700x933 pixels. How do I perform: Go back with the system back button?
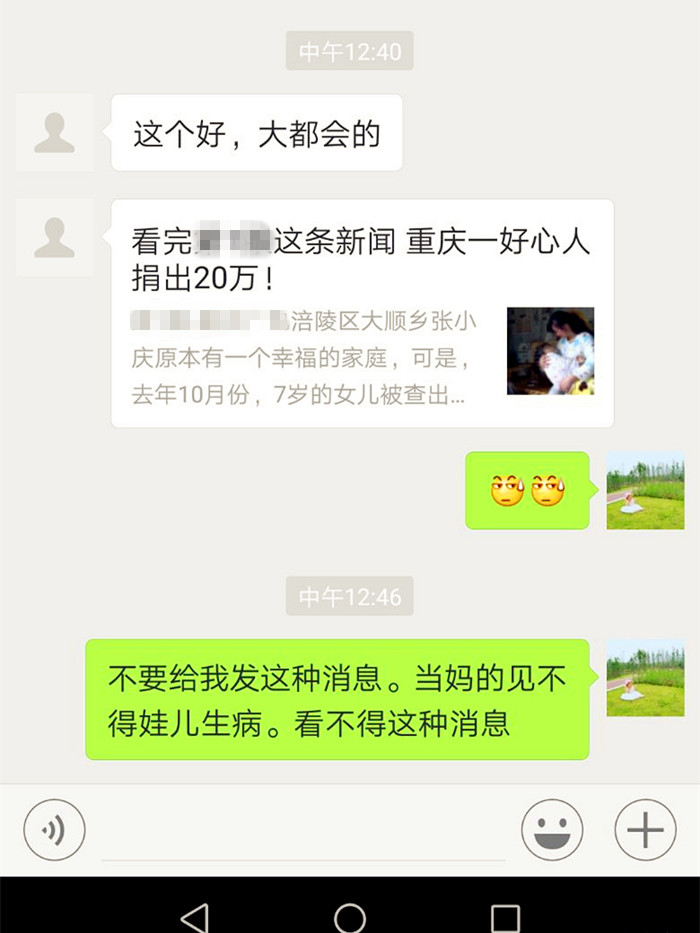(x=194, y=915)
